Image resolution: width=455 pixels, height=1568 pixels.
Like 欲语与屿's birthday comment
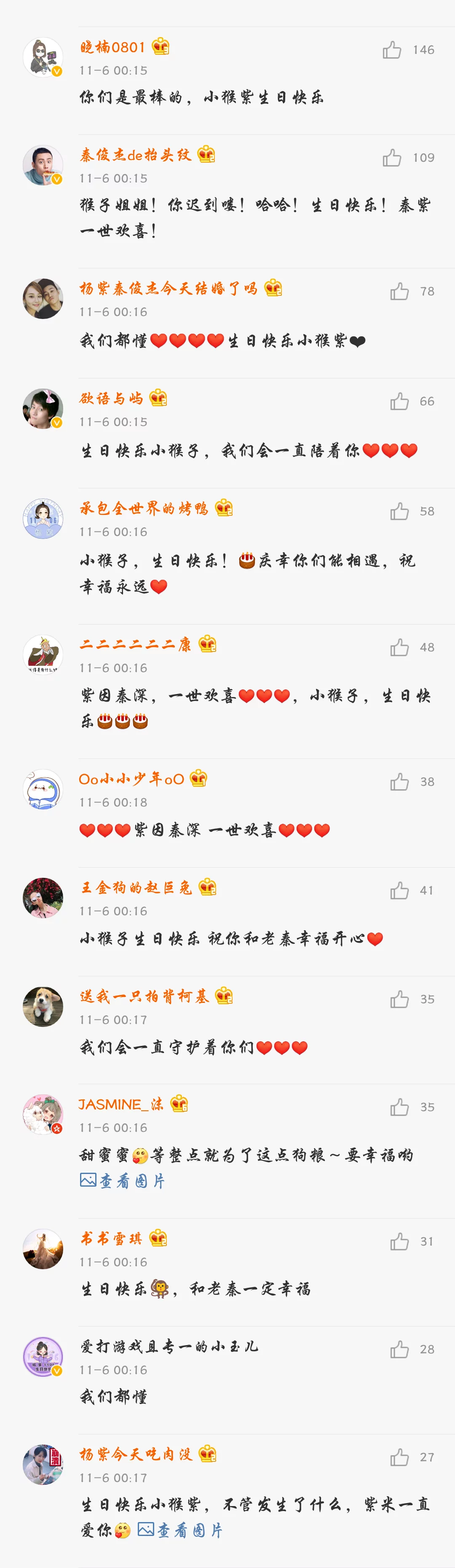(399, 402)
